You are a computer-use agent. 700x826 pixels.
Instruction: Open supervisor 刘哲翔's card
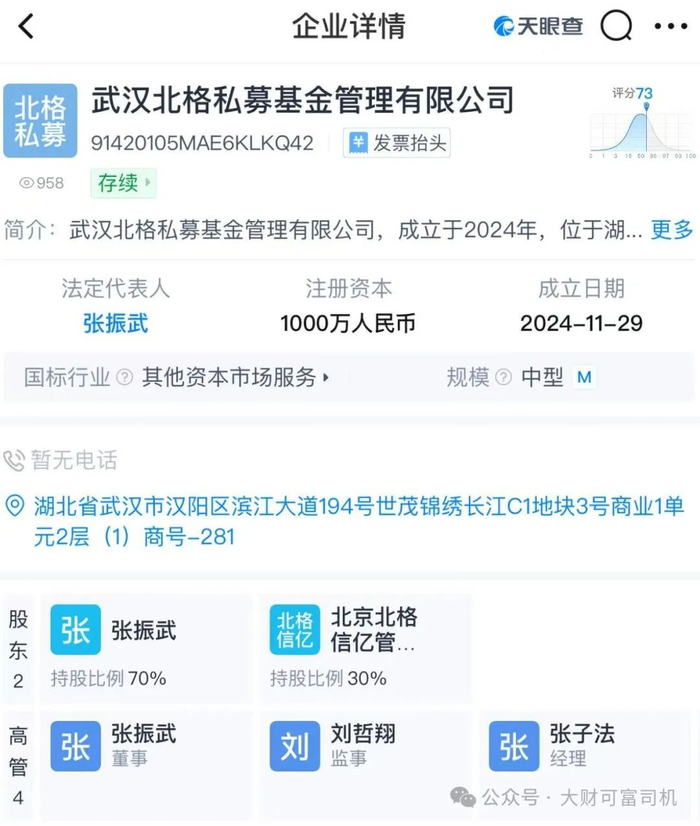pos(363,746)
